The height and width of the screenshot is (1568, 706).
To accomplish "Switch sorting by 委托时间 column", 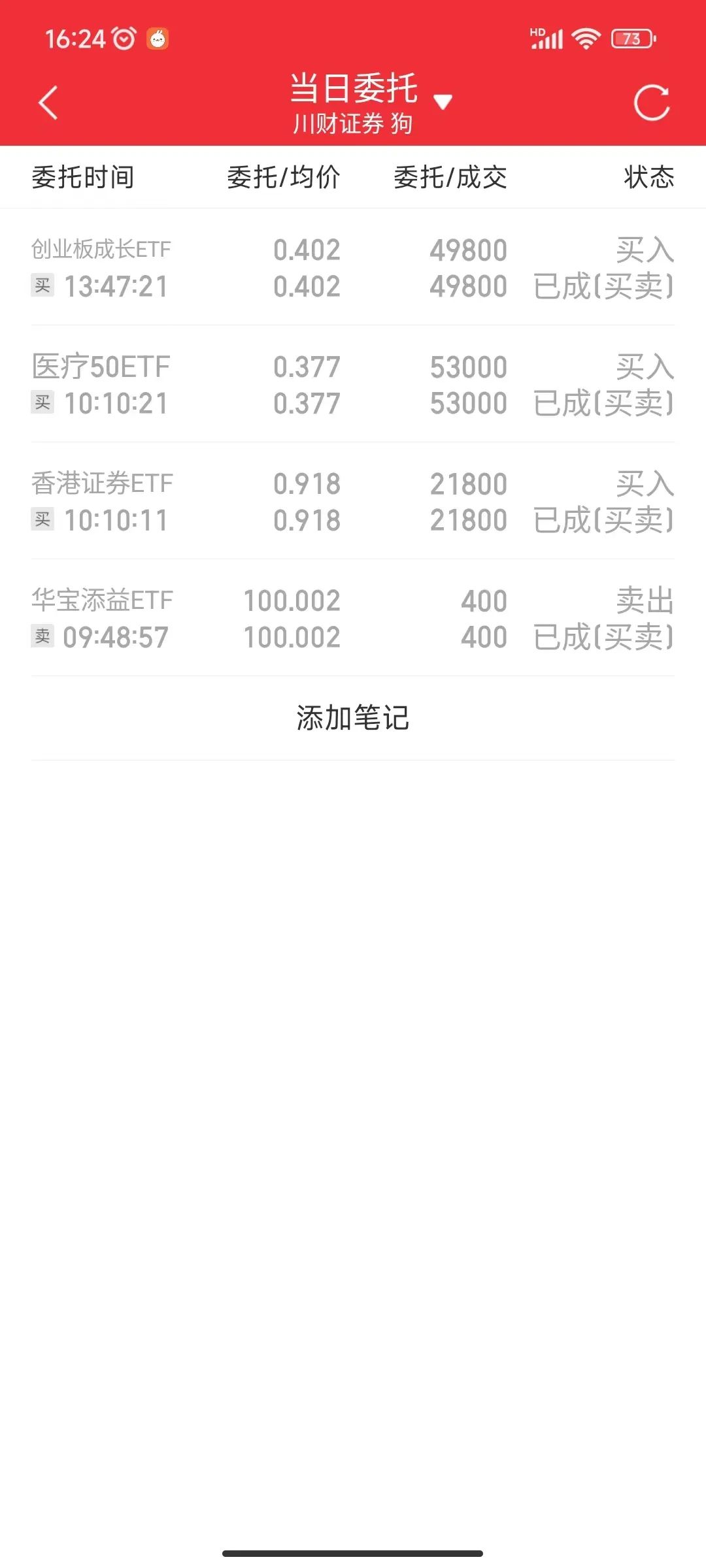I will [x=85, y=178].
